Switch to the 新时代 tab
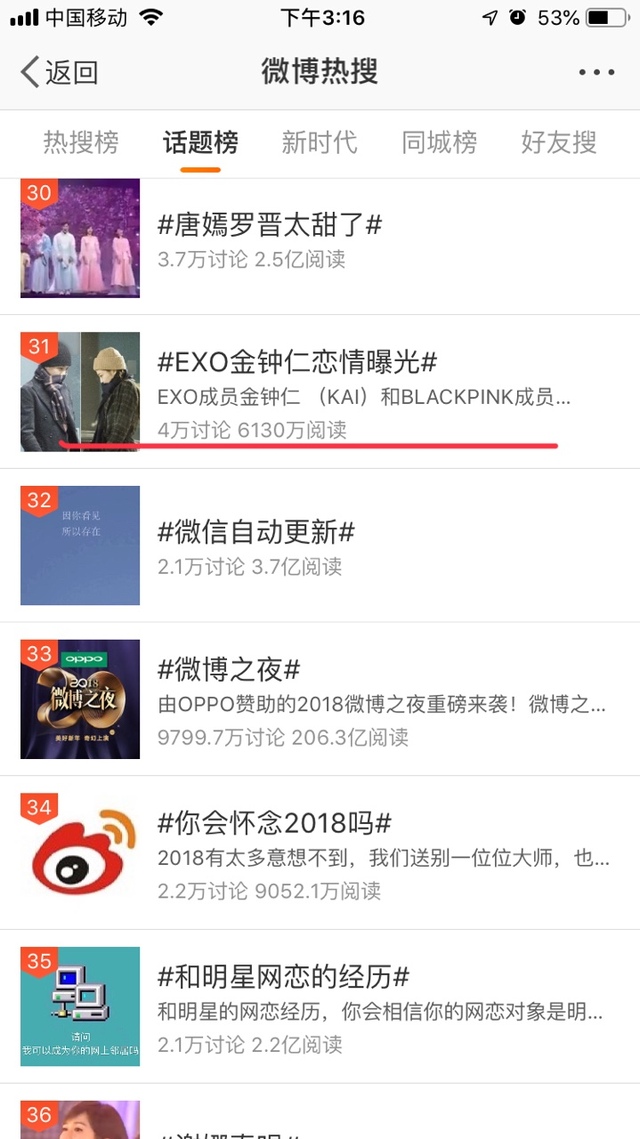This screenshot has height=1139, width=640. pos(319,142)
